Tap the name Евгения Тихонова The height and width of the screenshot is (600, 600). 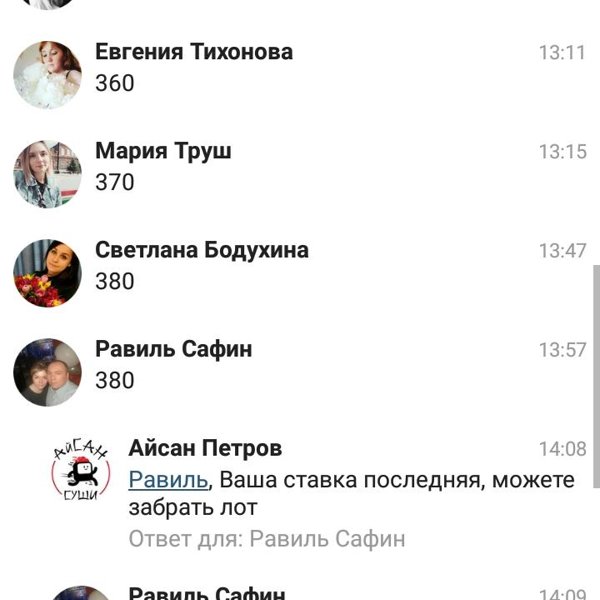click(x=194, y=52)
